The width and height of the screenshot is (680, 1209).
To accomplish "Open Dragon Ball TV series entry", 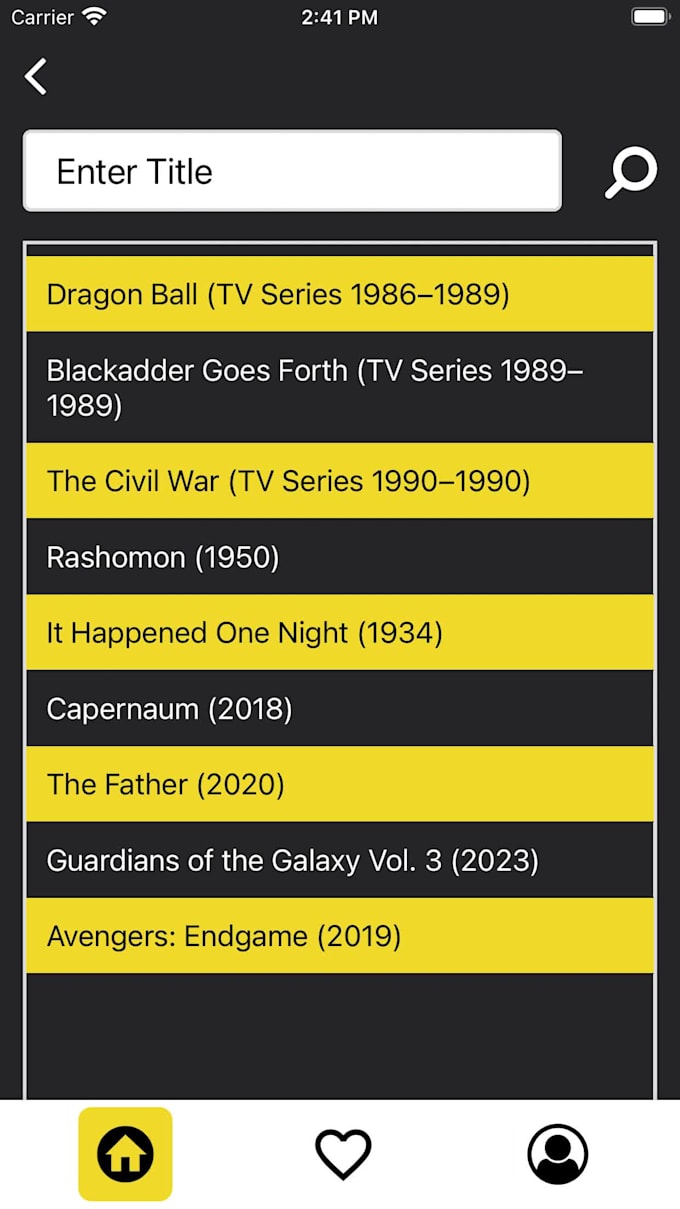I will click(x=340, y=294).
